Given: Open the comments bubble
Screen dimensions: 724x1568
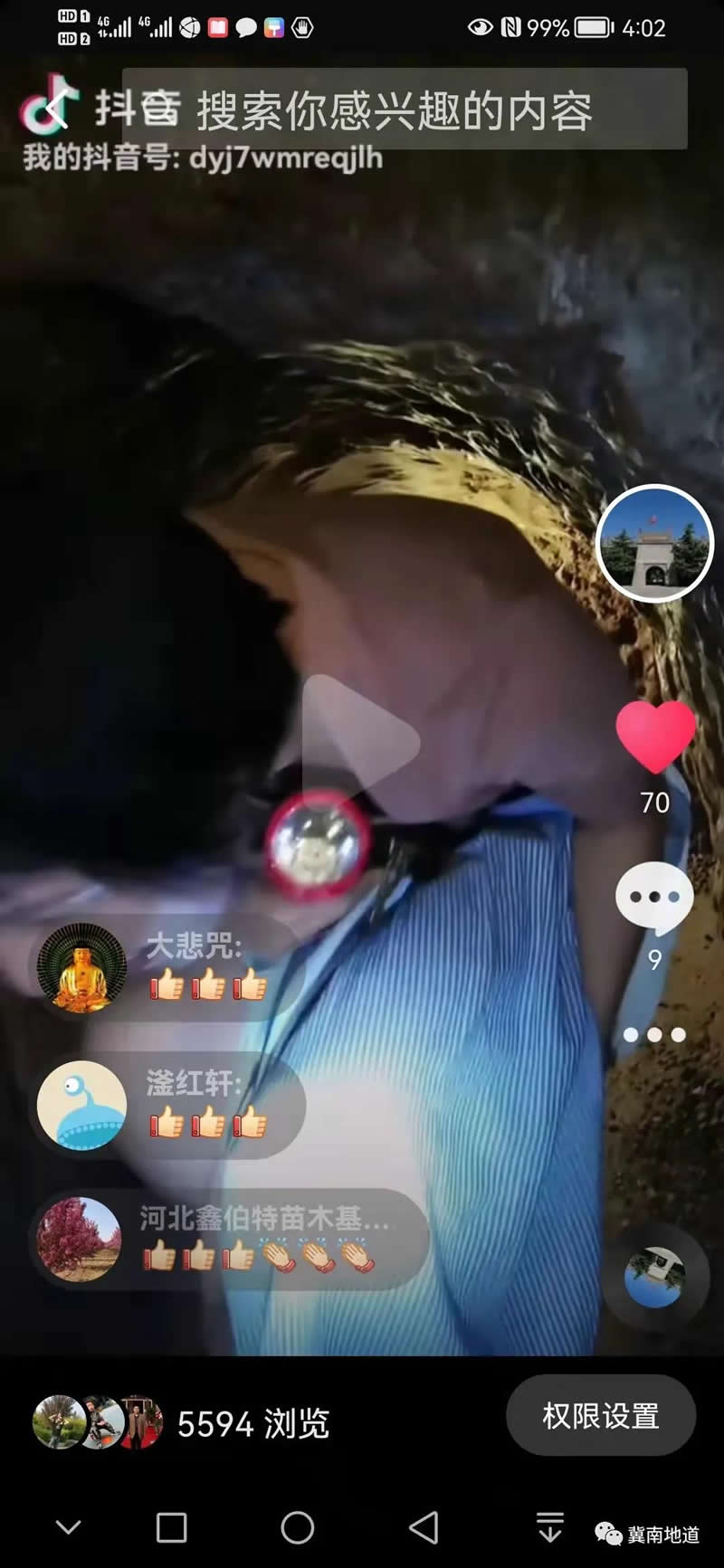Looking at the screenshot, I should pyautogui.click(x=654, y=898).
